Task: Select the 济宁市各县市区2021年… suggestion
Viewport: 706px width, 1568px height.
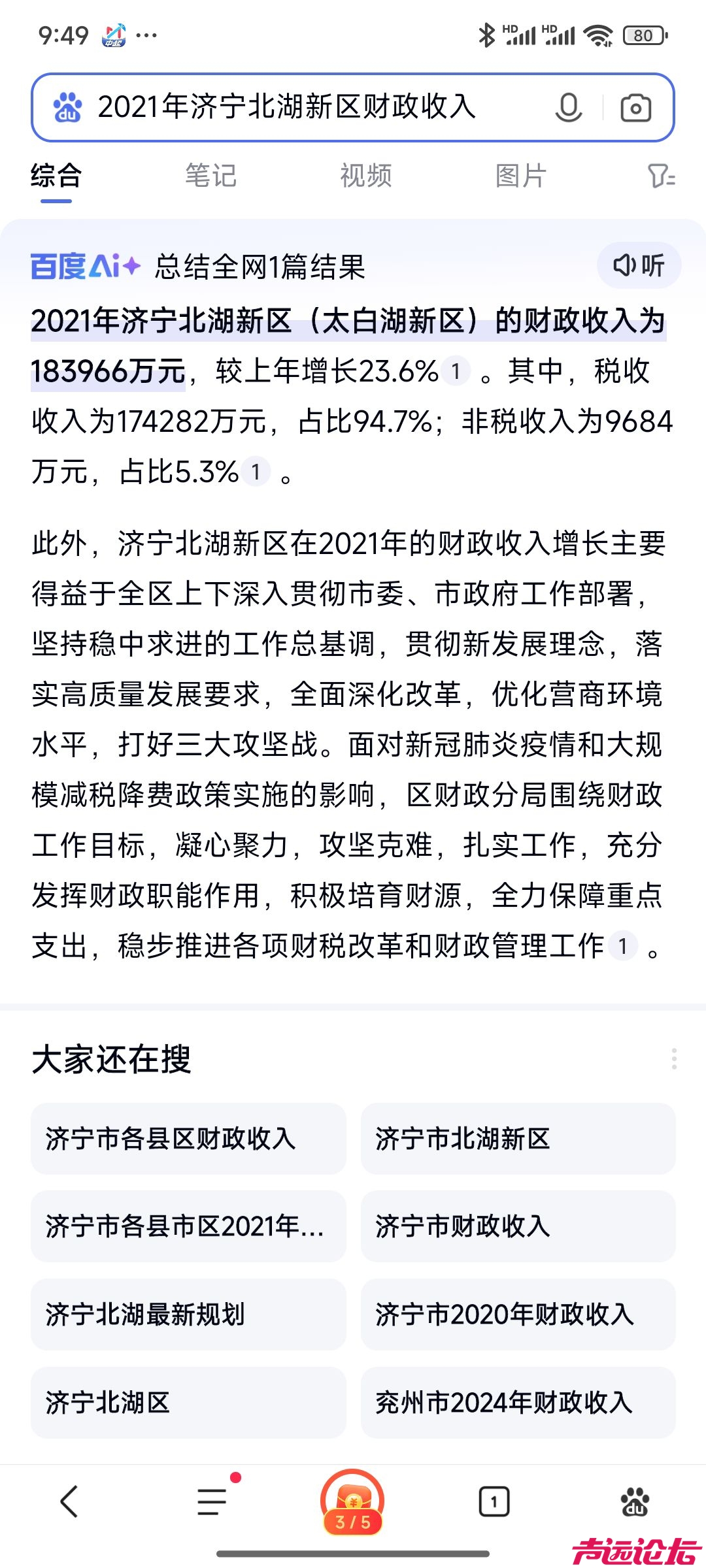Action: point(188,1226)
